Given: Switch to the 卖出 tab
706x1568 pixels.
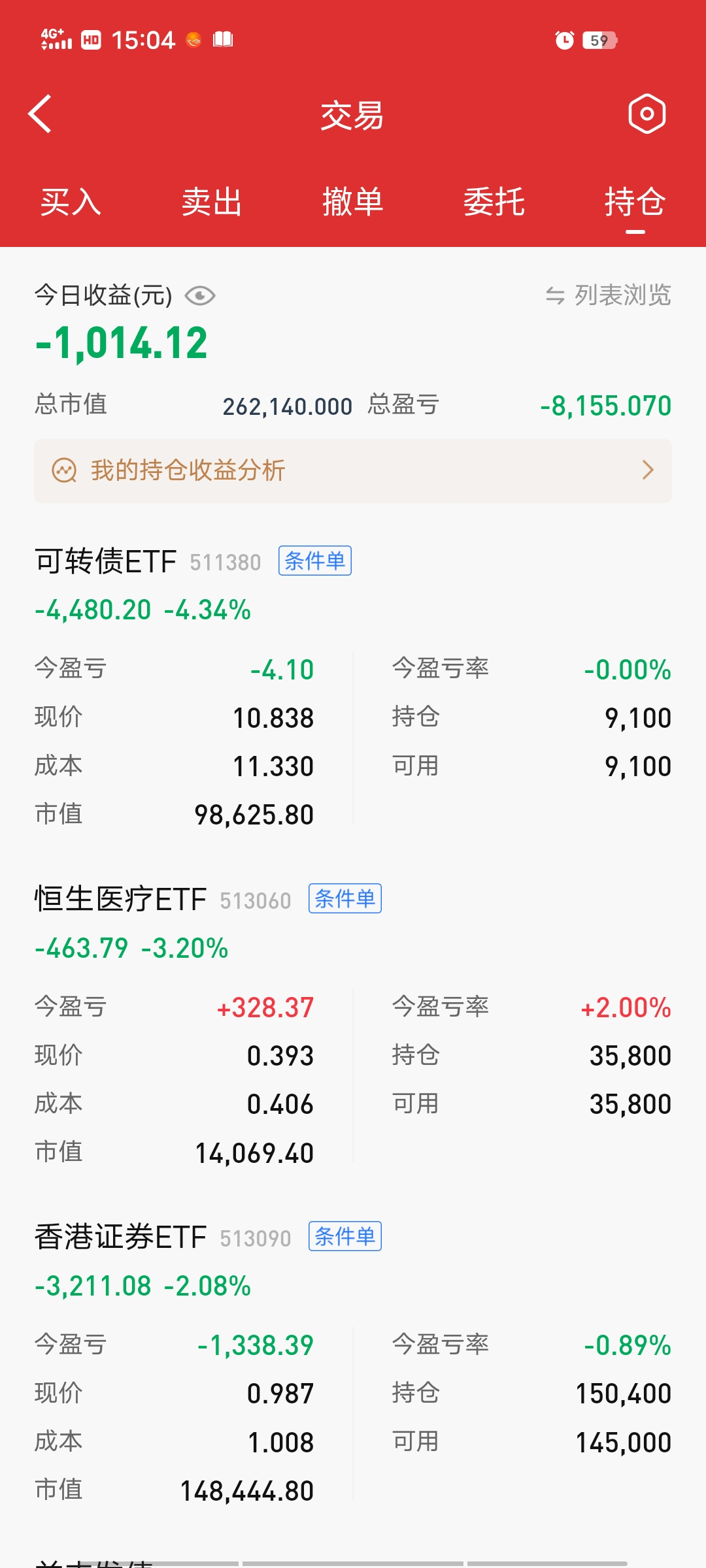Looking at the screenshot, I should click(x=212, y=202).
